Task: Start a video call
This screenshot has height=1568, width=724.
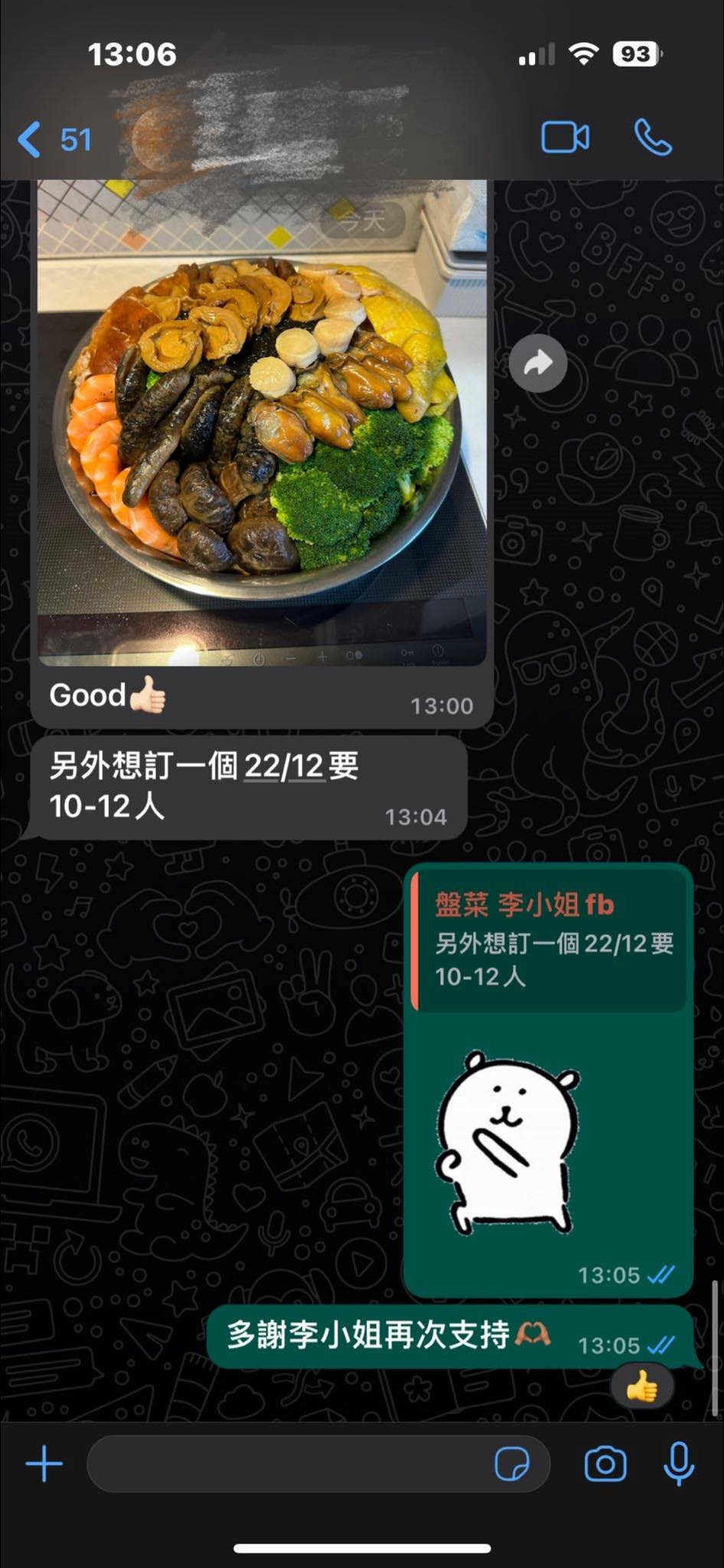Action: pos(565,138)
